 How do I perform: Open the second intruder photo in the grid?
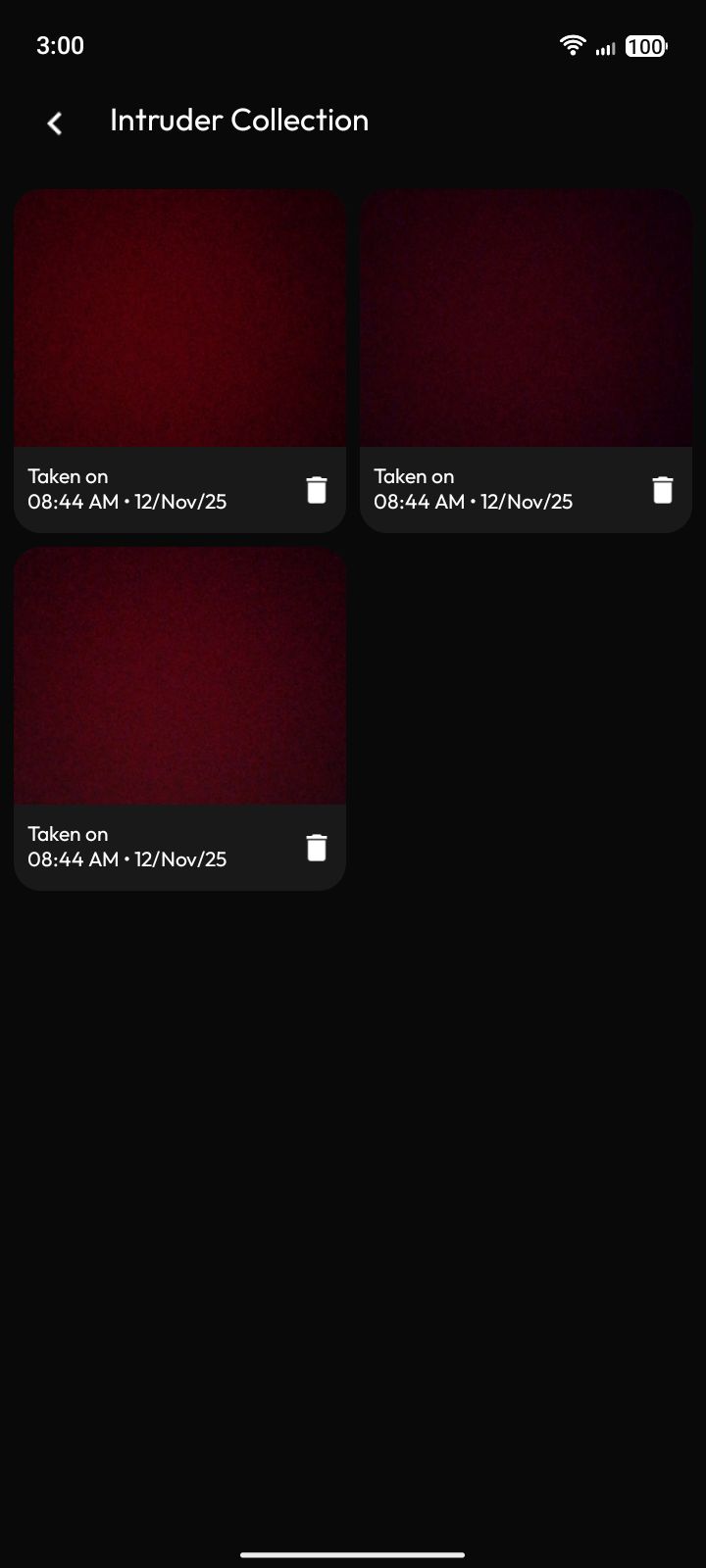point(526,318)
